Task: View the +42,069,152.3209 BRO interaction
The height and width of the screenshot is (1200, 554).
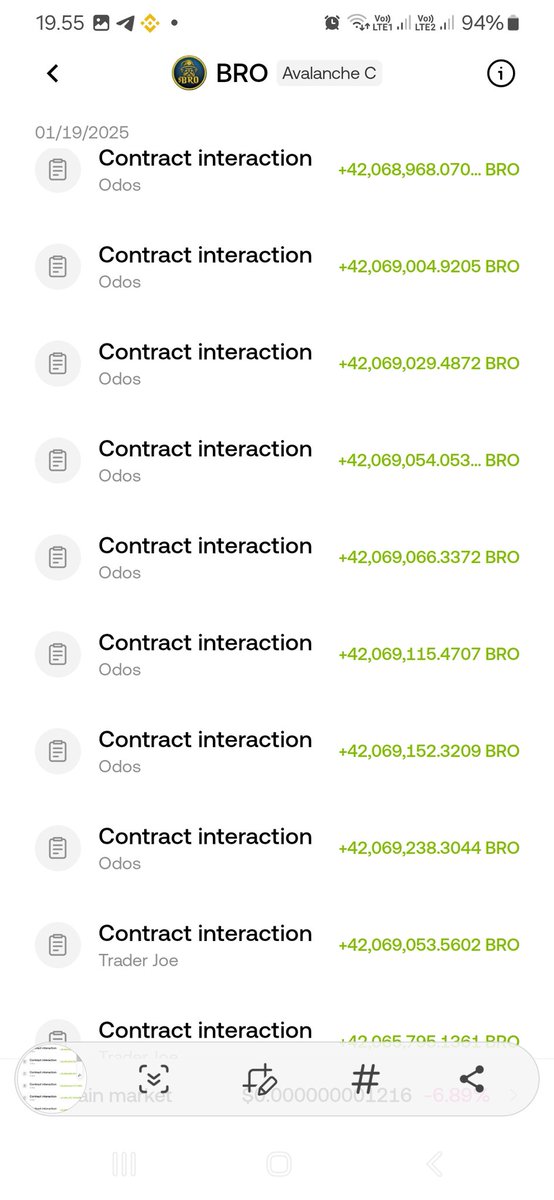Action: pos(277,751)
